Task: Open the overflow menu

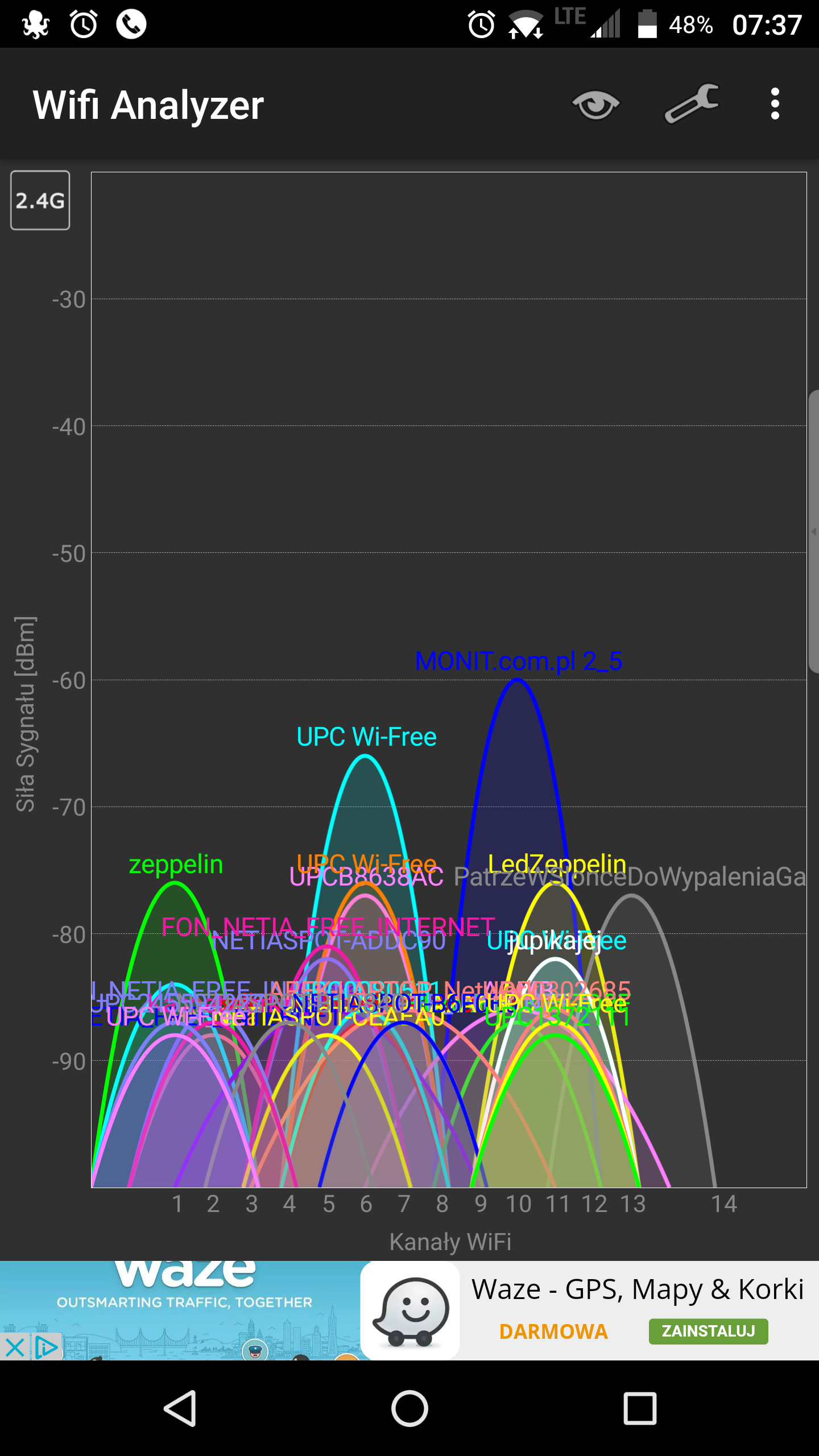Action: coord(775,104)
